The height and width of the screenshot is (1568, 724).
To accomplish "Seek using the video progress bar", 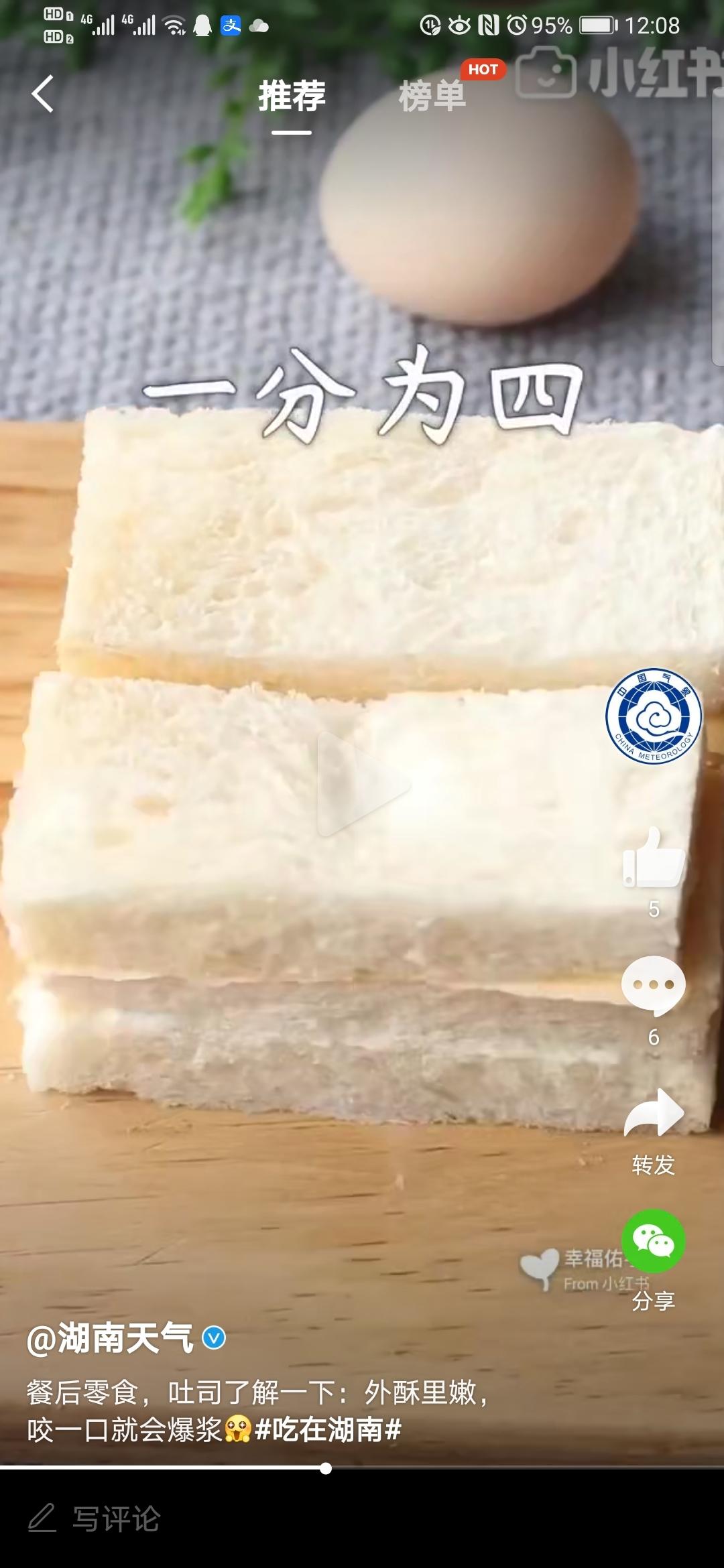I will pos(326,1468).
